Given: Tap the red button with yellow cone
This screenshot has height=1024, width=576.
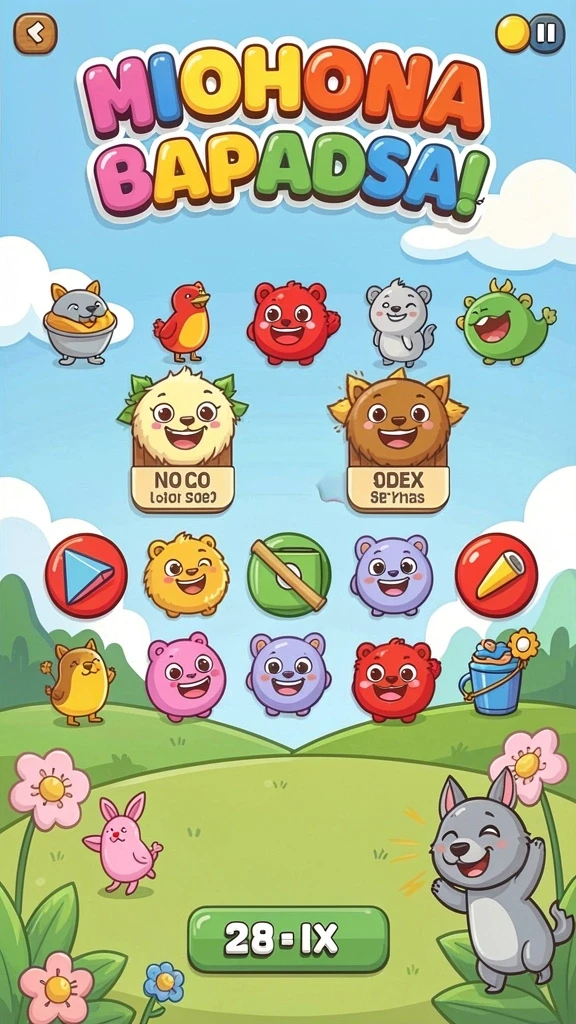Looking at the screenshot, I should point(496,575).
